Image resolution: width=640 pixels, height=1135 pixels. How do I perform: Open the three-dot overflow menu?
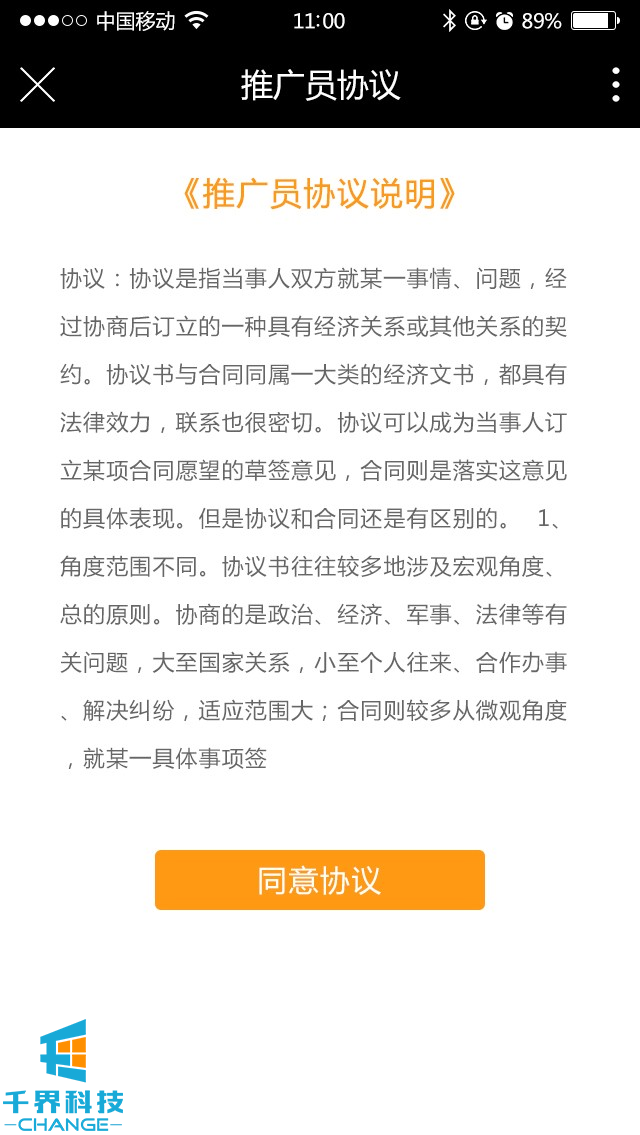pyautogui.click(x=615, y=85)
